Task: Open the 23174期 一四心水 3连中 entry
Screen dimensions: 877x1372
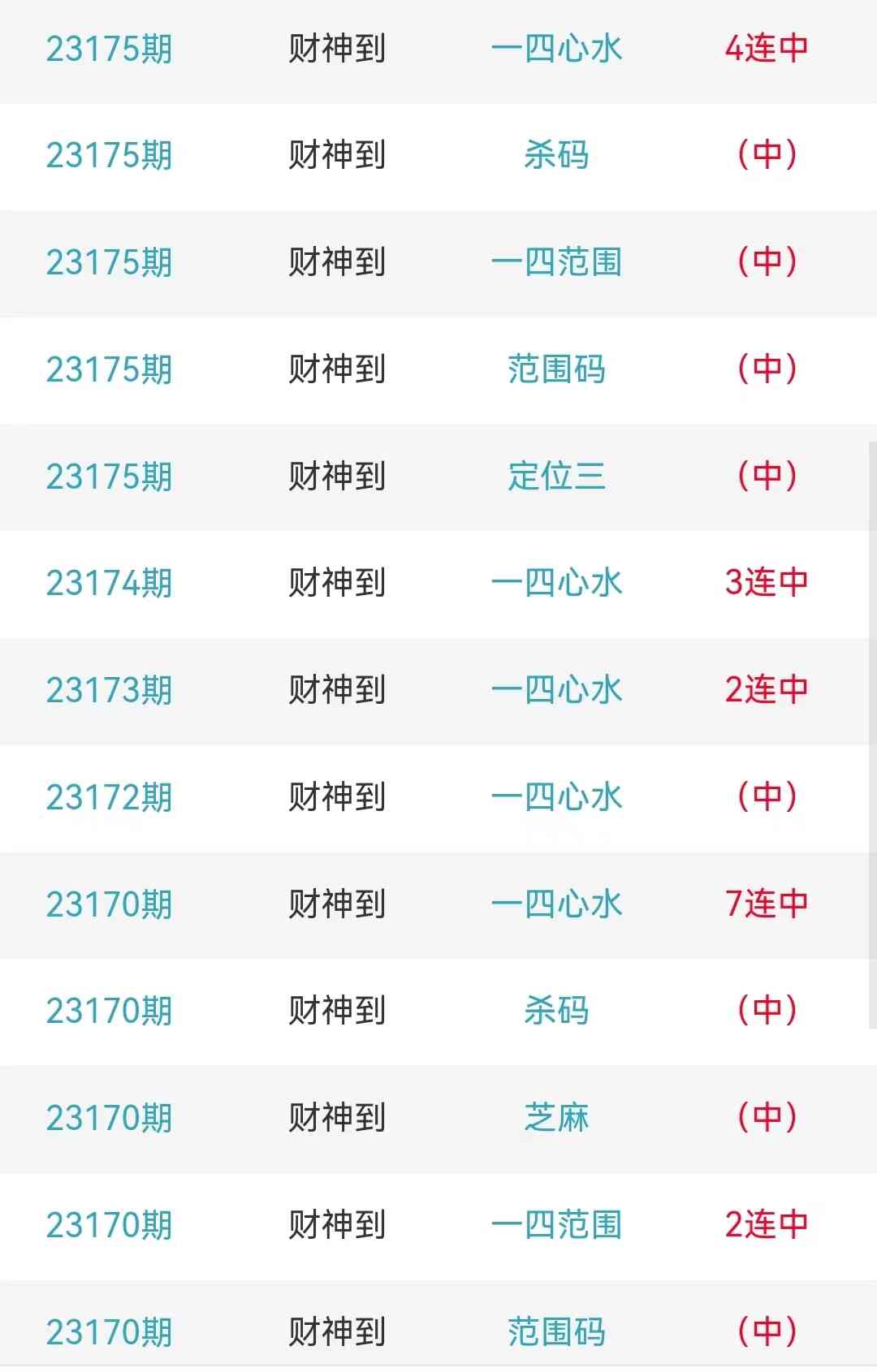Action: point(556,583)
